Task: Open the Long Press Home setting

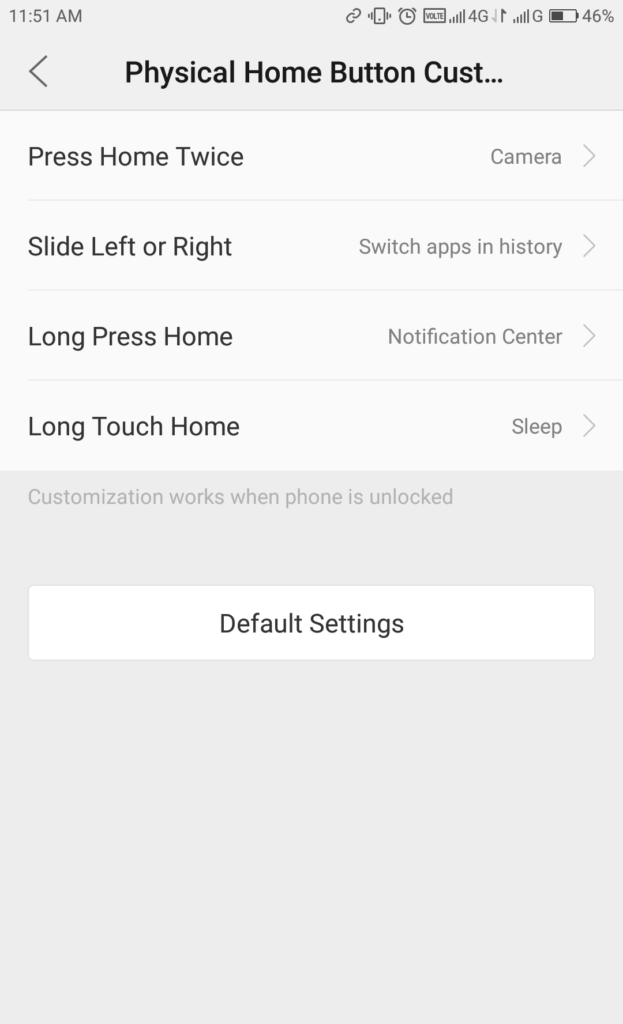Action: click(312, 336)
